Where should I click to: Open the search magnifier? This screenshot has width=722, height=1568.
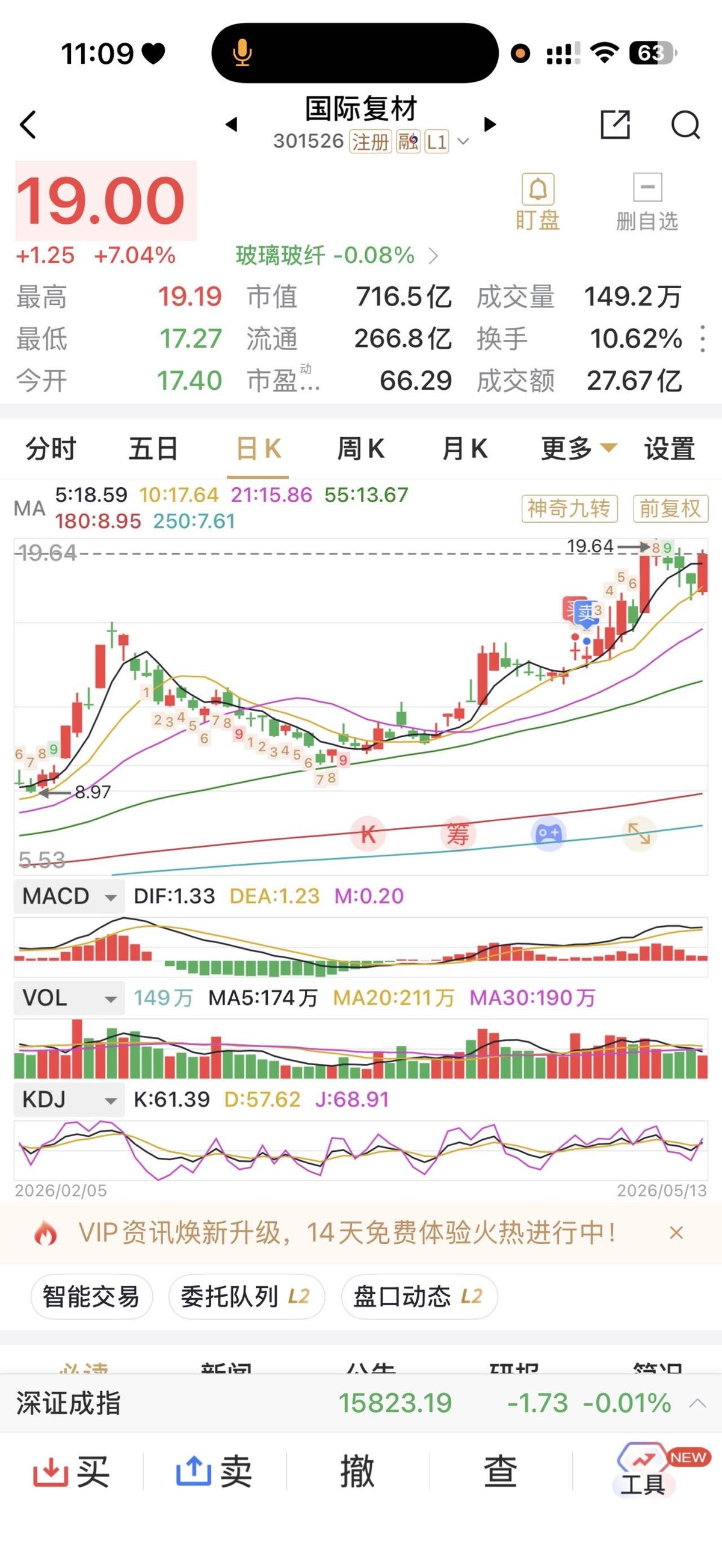685,125
